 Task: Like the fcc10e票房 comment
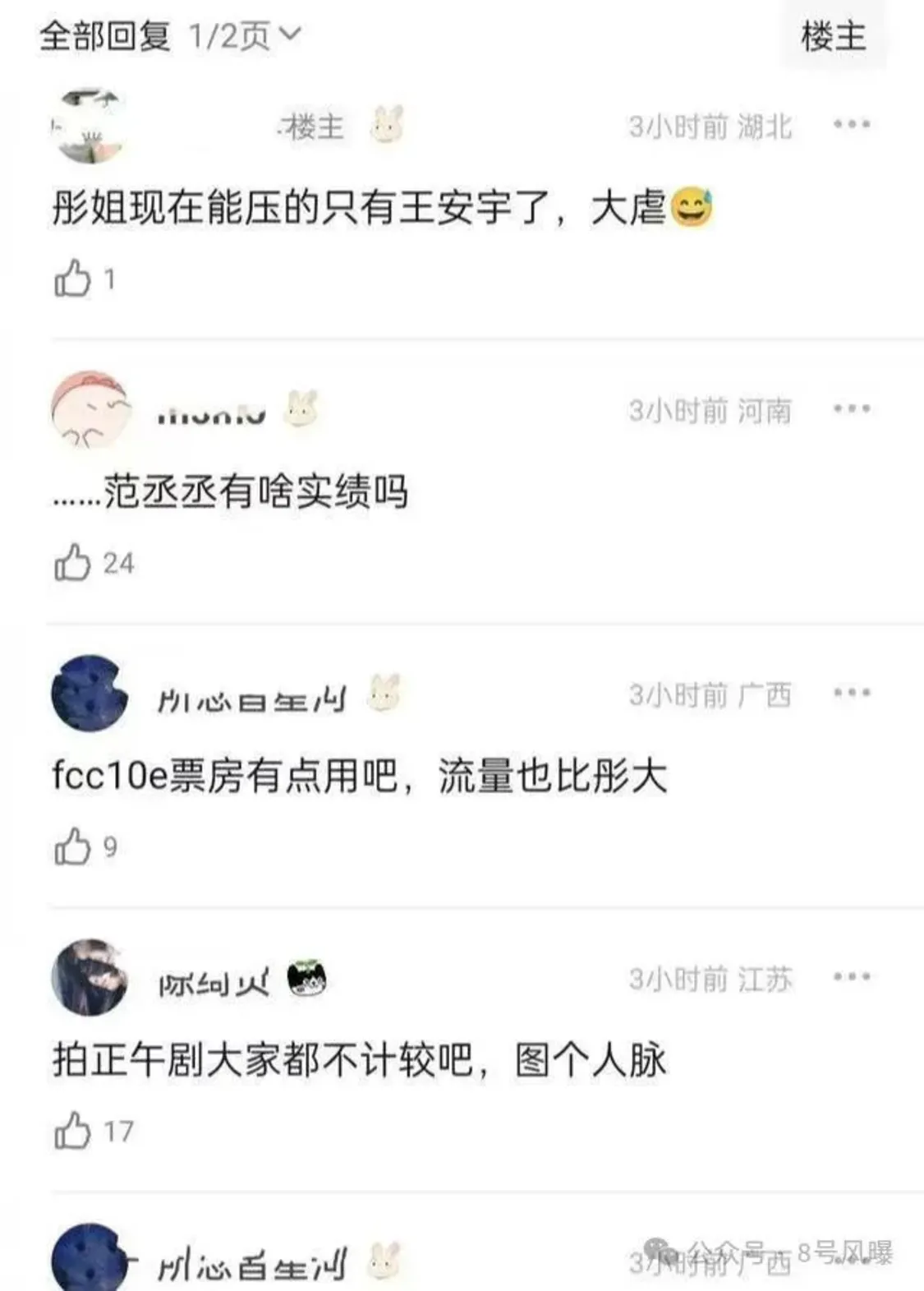pos(72,846)
